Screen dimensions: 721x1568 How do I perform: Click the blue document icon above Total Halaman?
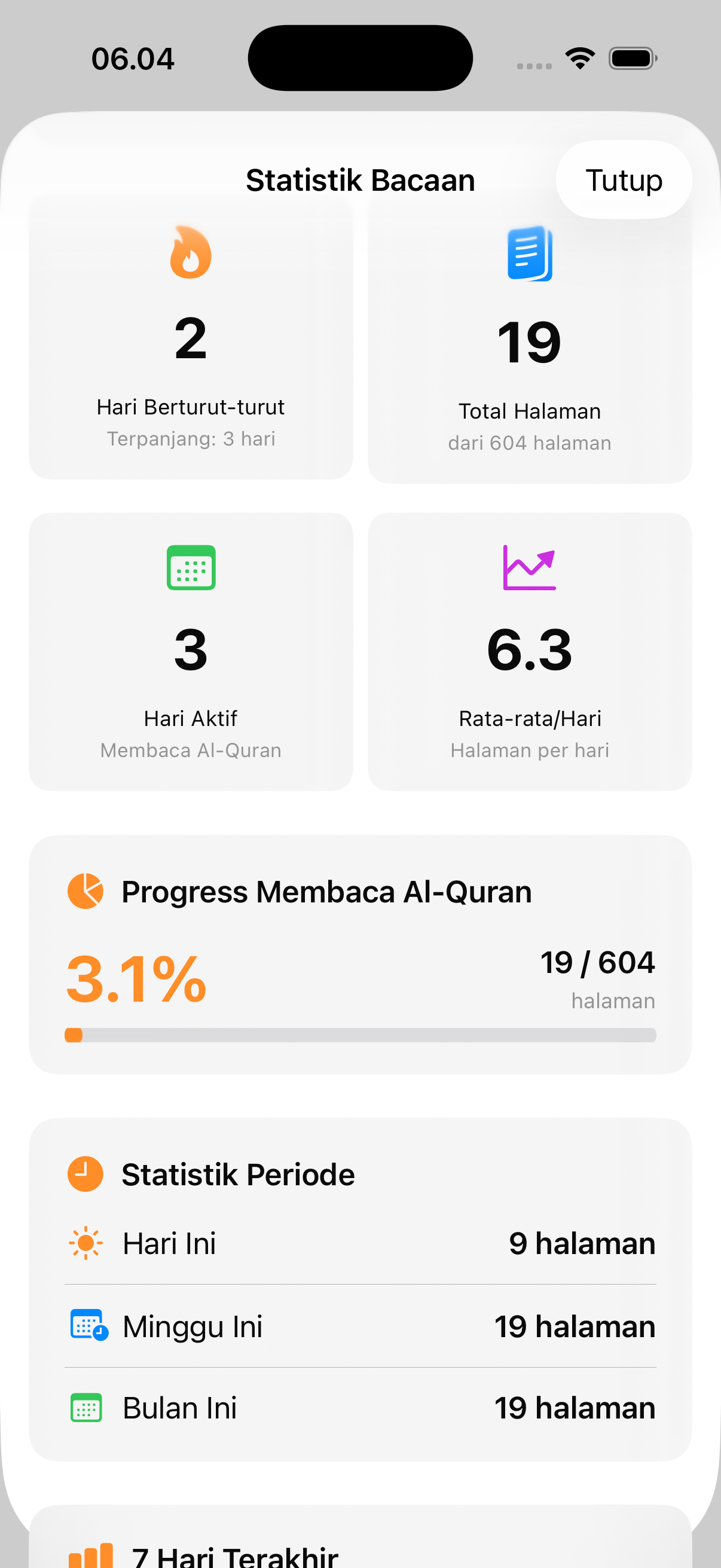[x=530, y=254]
